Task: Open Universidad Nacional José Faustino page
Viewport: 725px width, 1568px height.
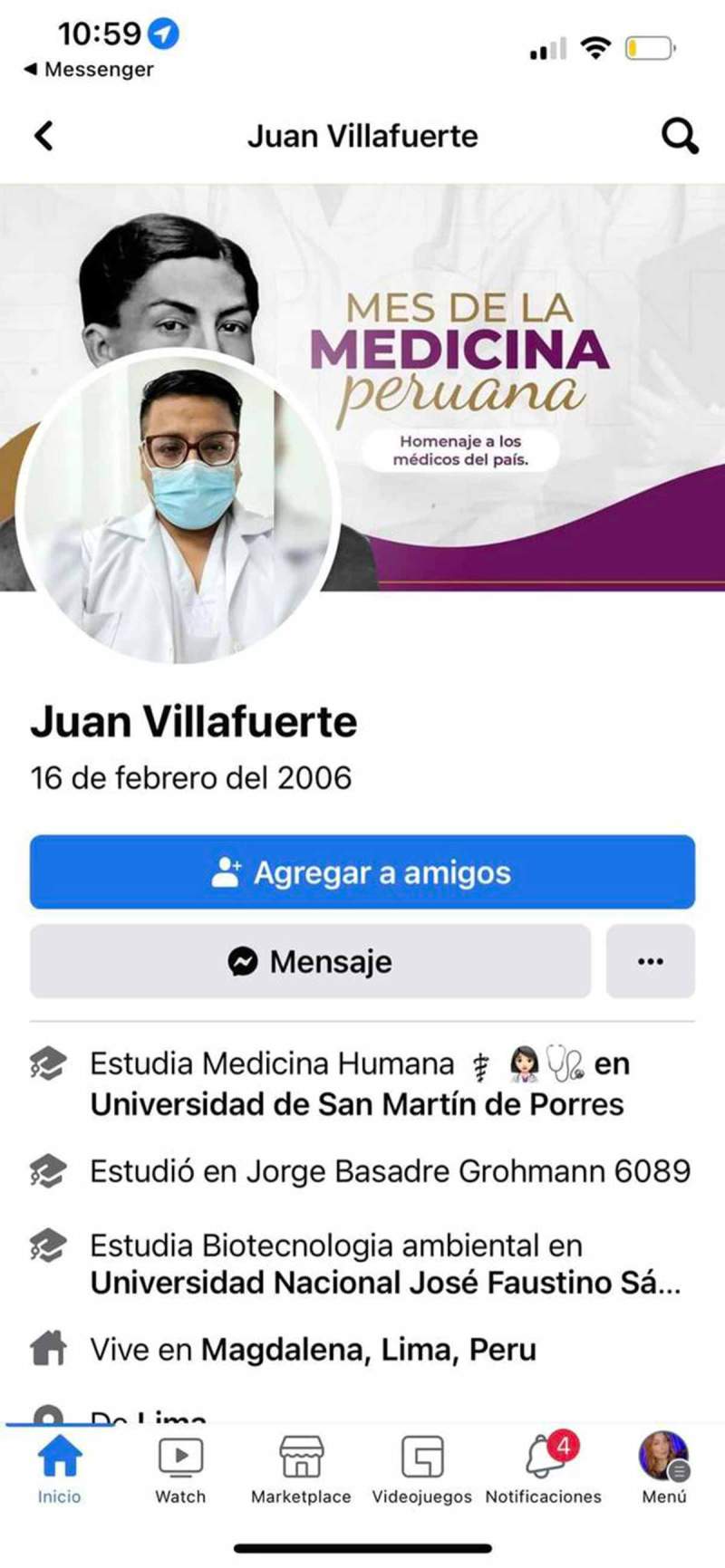Action: pos(385,1283)
